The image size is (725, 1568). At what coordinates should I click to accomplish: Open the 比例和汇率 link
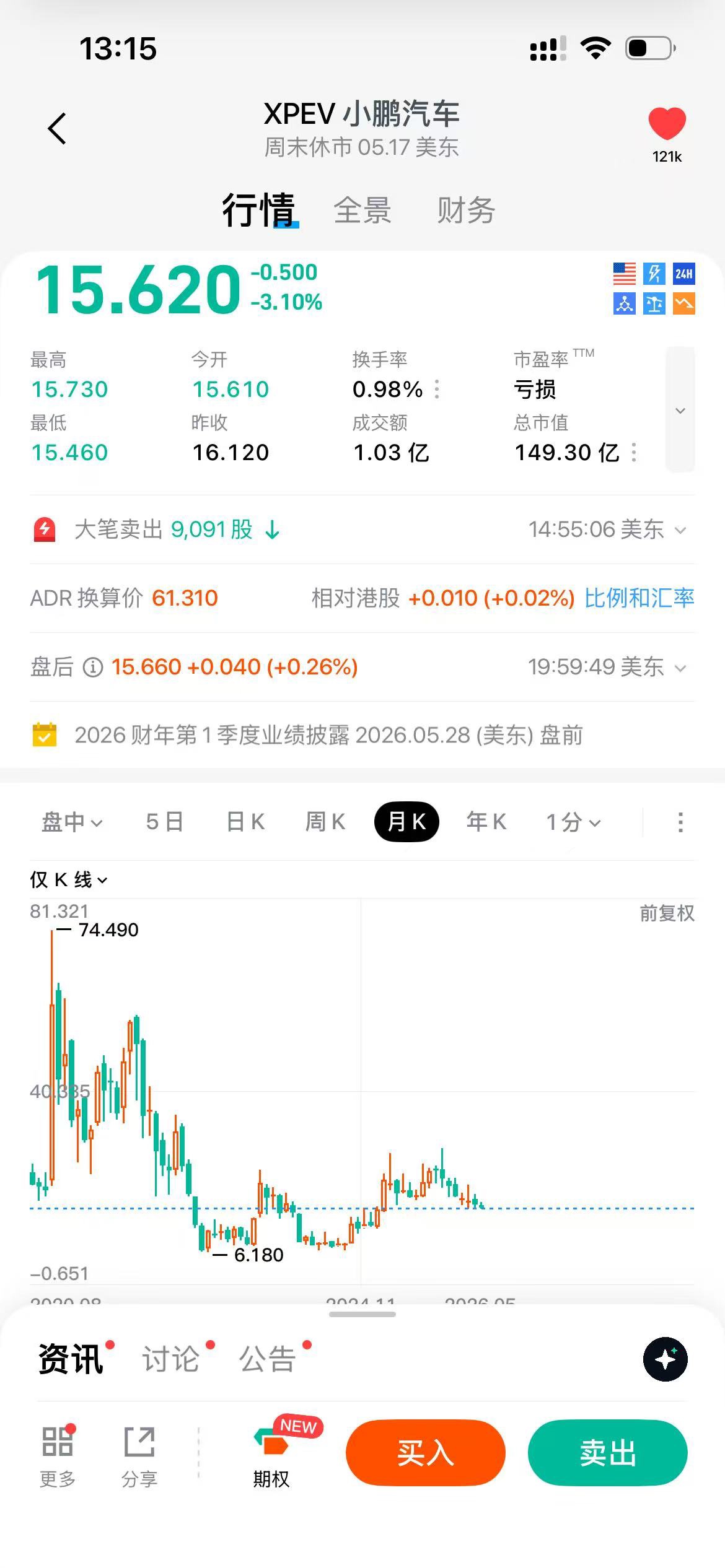coord(639,598)
